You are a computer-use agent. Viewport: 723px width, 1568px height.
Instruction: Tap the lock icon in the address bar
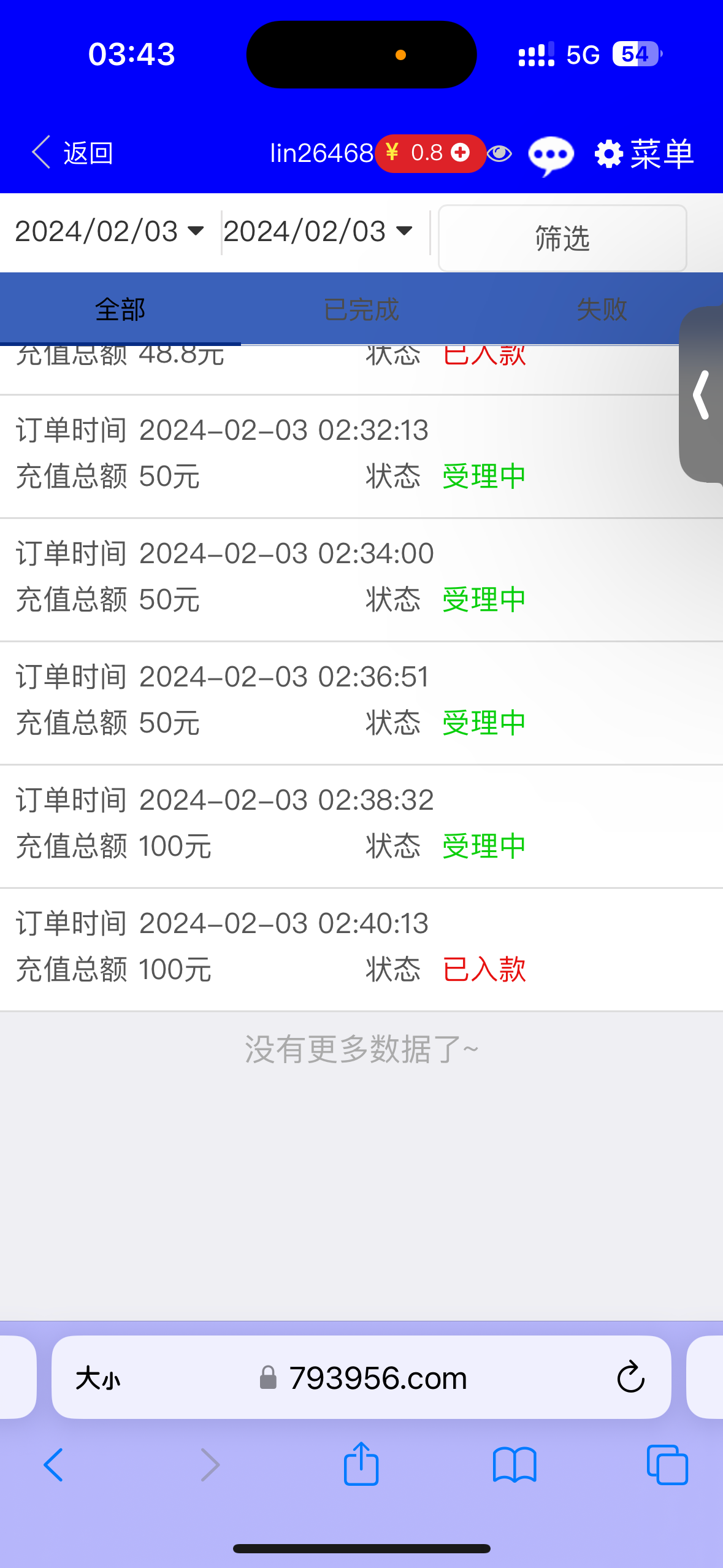267,1377
